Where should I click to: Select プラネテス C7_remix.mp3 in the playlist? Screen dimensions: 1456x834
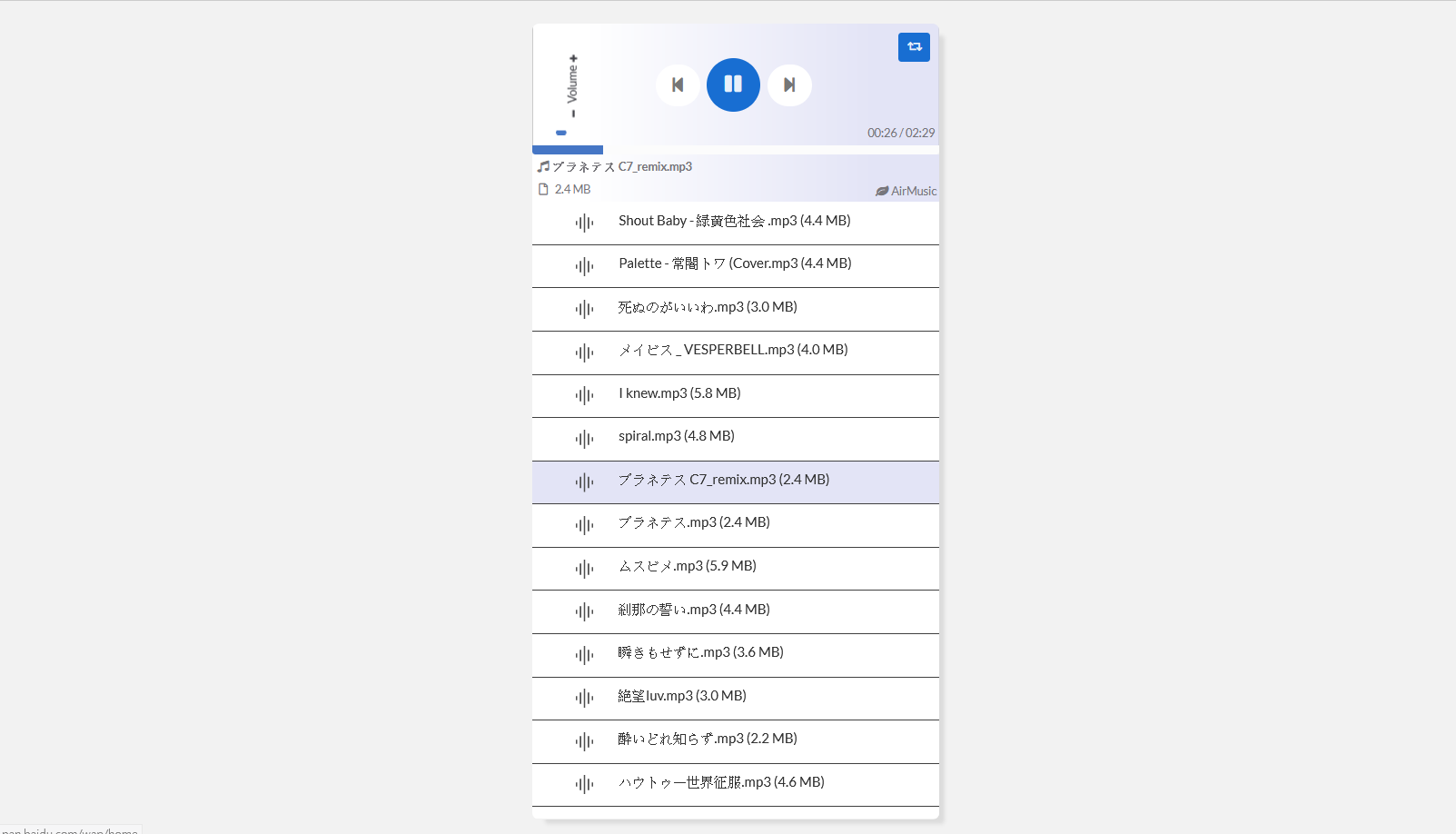pos(723,481)
